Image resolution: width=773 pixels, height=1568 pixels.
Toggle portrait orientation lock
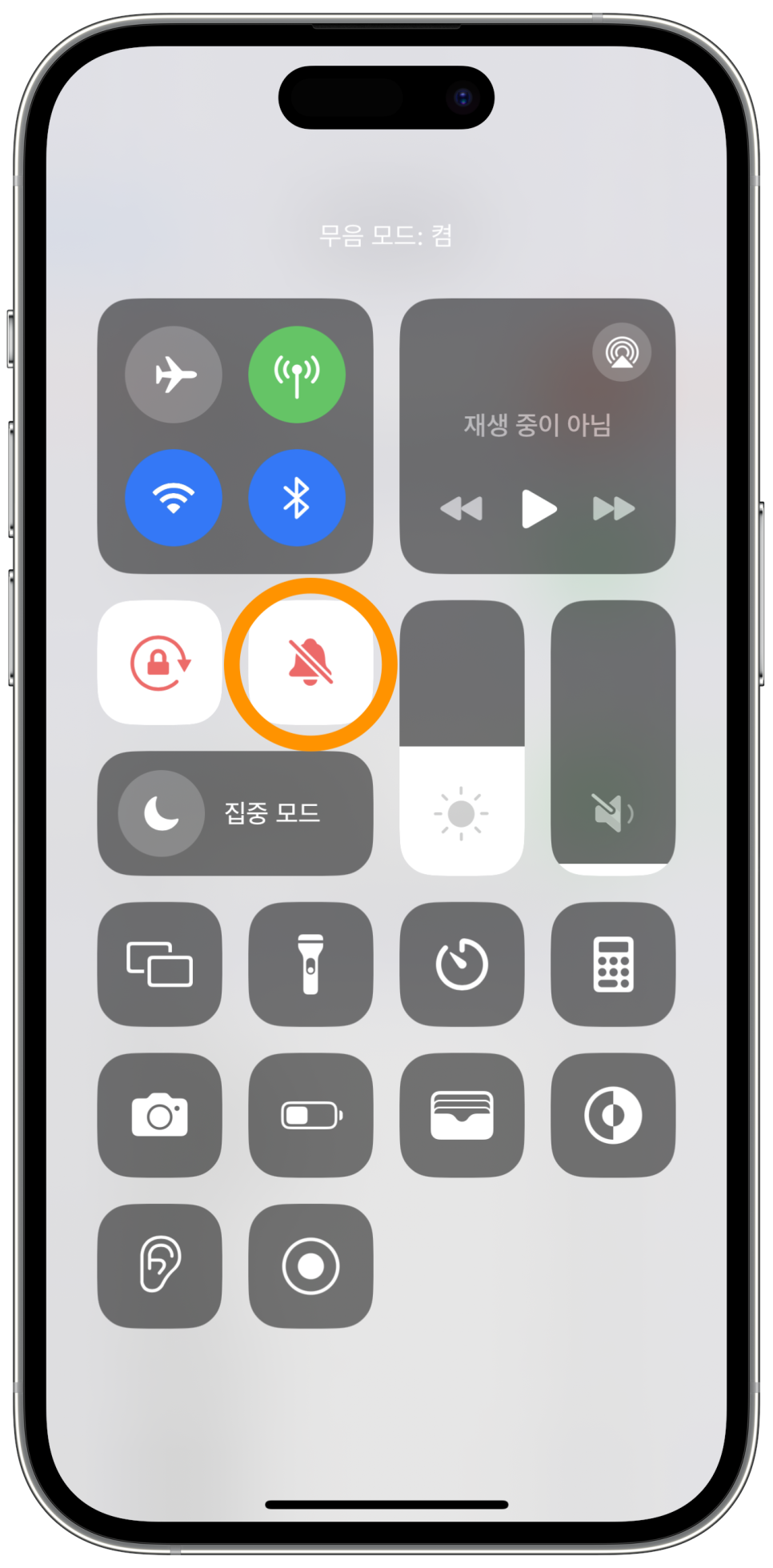point(160,663)
